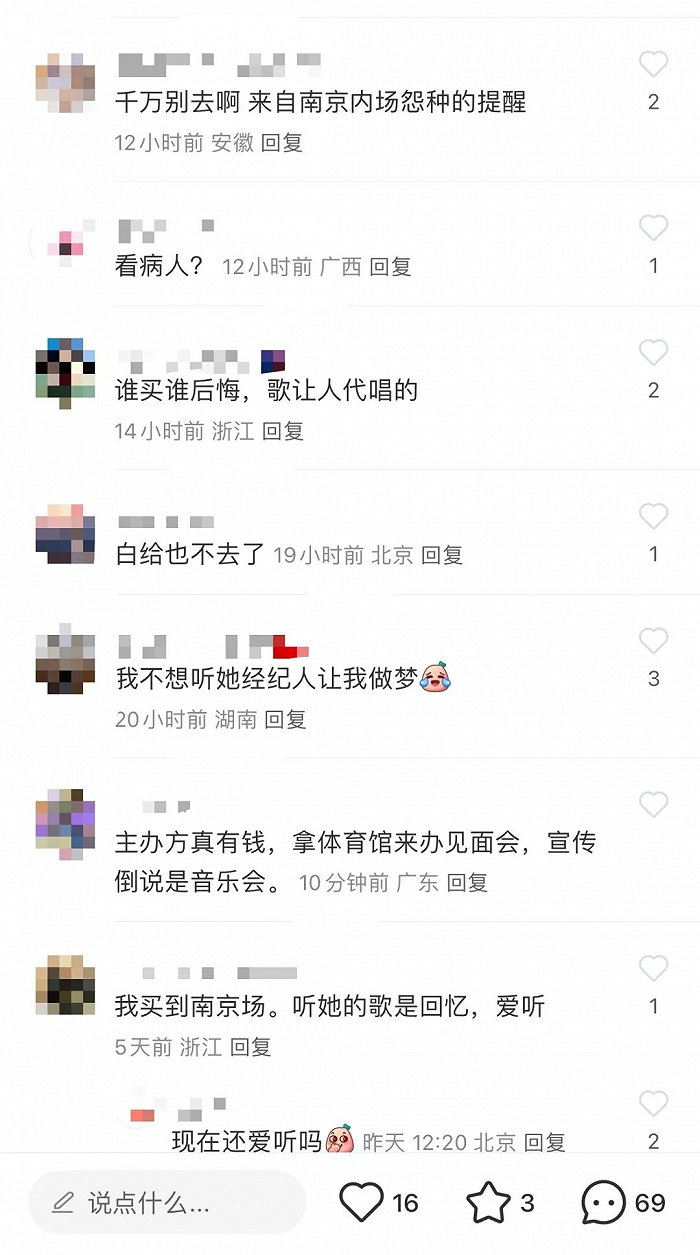The image size is (700, 1255).
Task: Like the comment "千万别去啊 来自南京内场怨种的提醒"
Action: coord(653,65)
